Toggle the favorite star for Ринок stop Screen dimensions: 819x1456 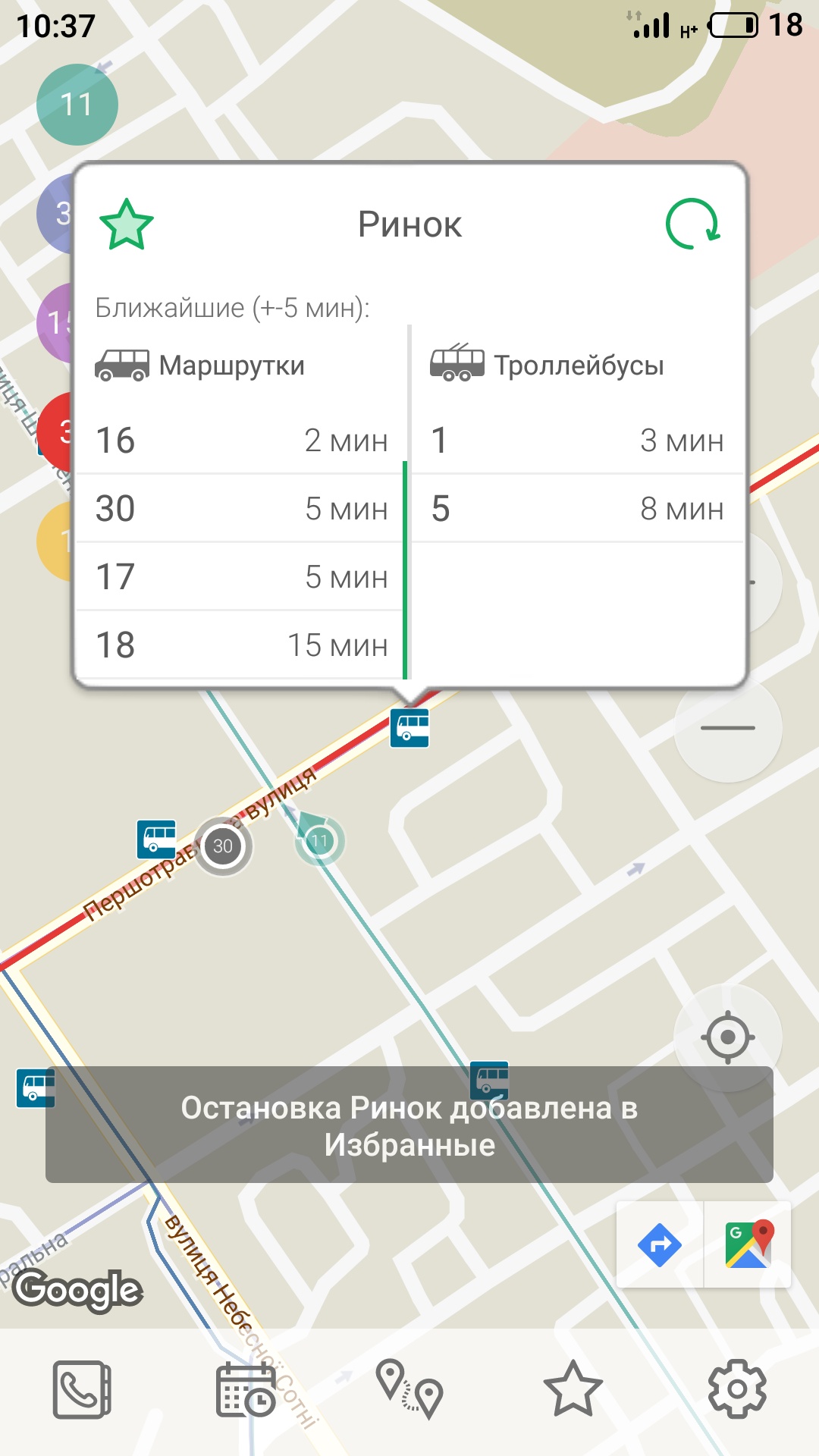(127, 225)
